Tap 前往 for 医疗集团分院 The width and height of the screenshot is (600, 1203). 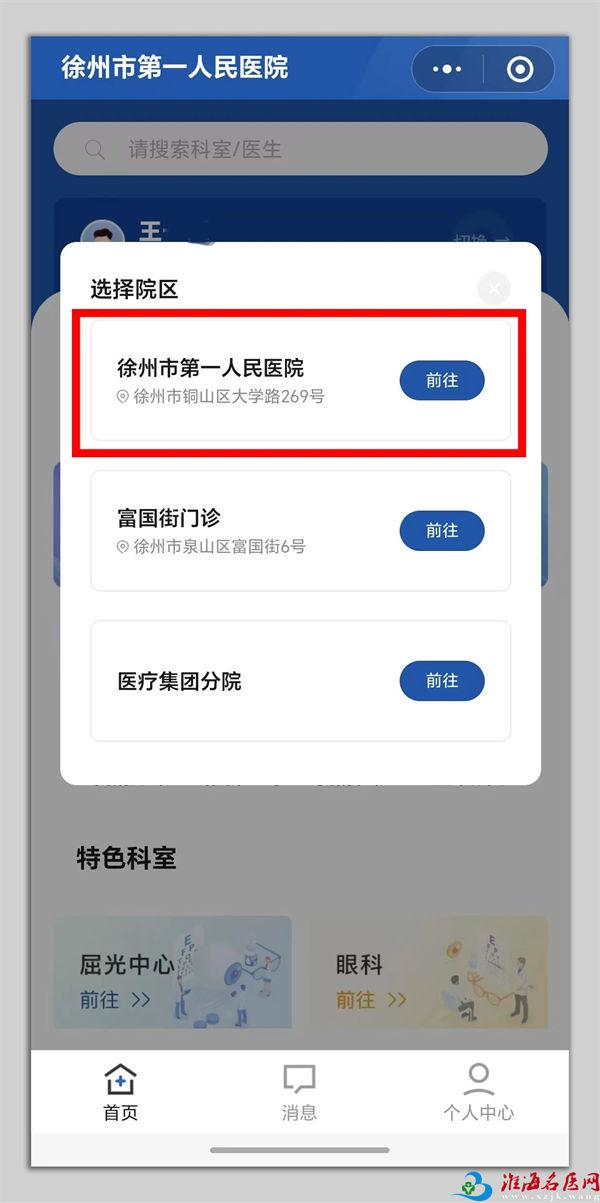(442, 681)
